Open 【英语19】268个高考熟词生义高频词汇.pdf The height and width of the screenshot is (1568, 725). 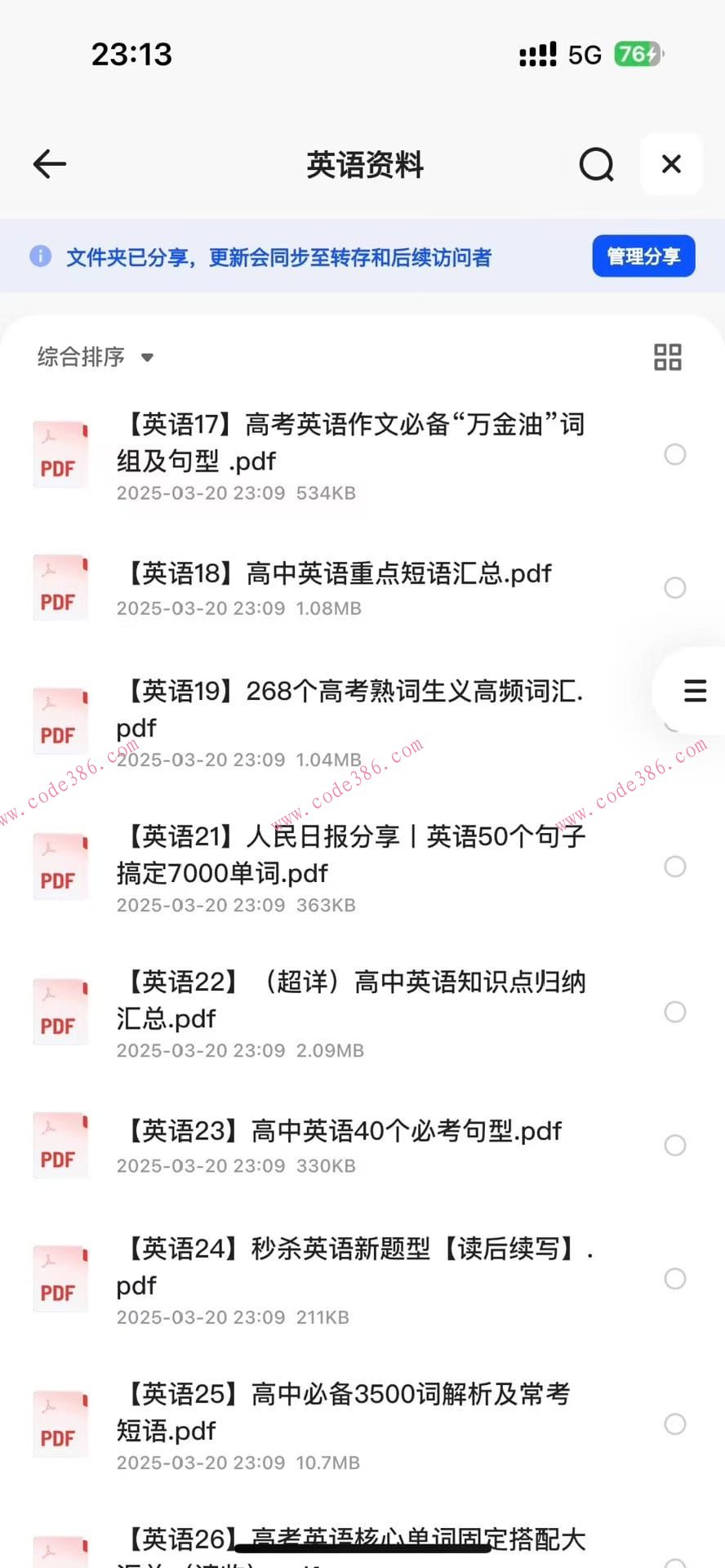click(x=351, y=709)
